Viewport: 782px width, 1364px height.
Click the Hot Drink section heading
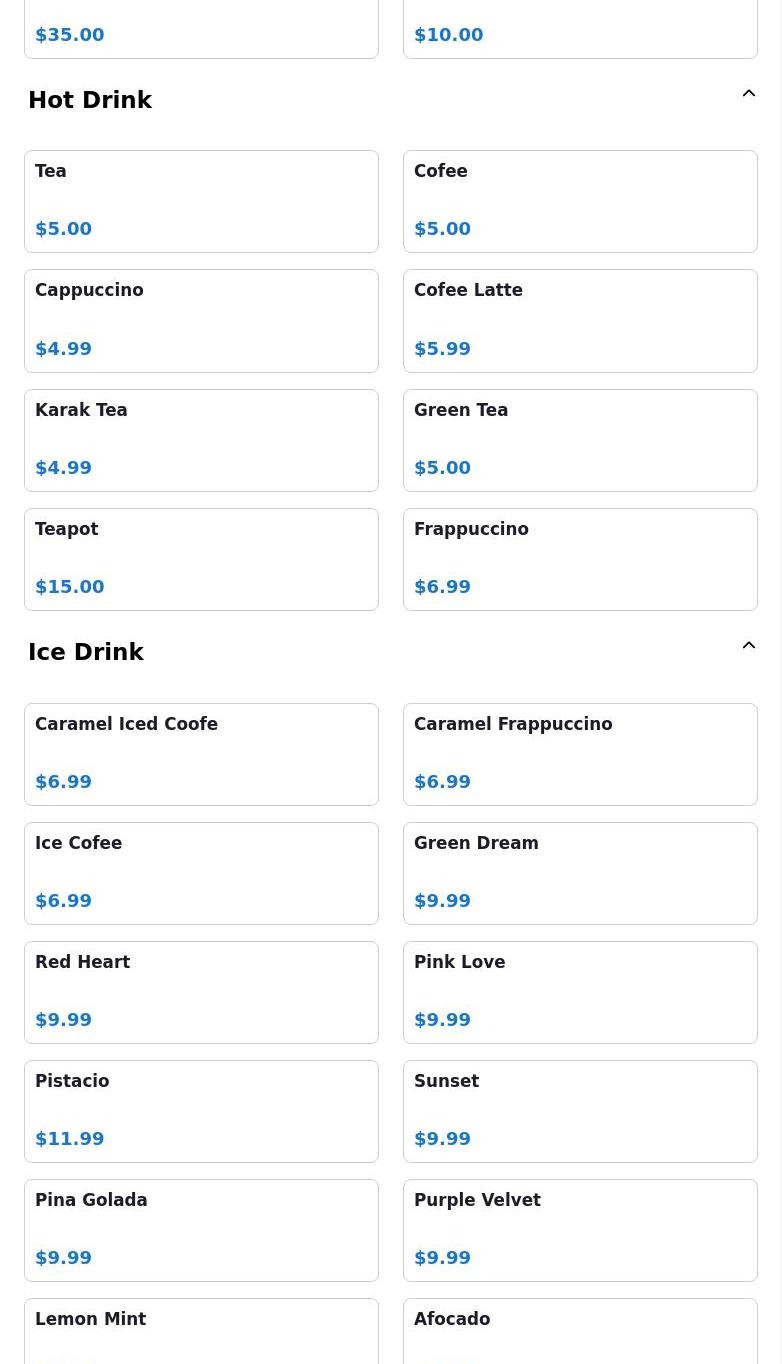[x=90, y=100]
